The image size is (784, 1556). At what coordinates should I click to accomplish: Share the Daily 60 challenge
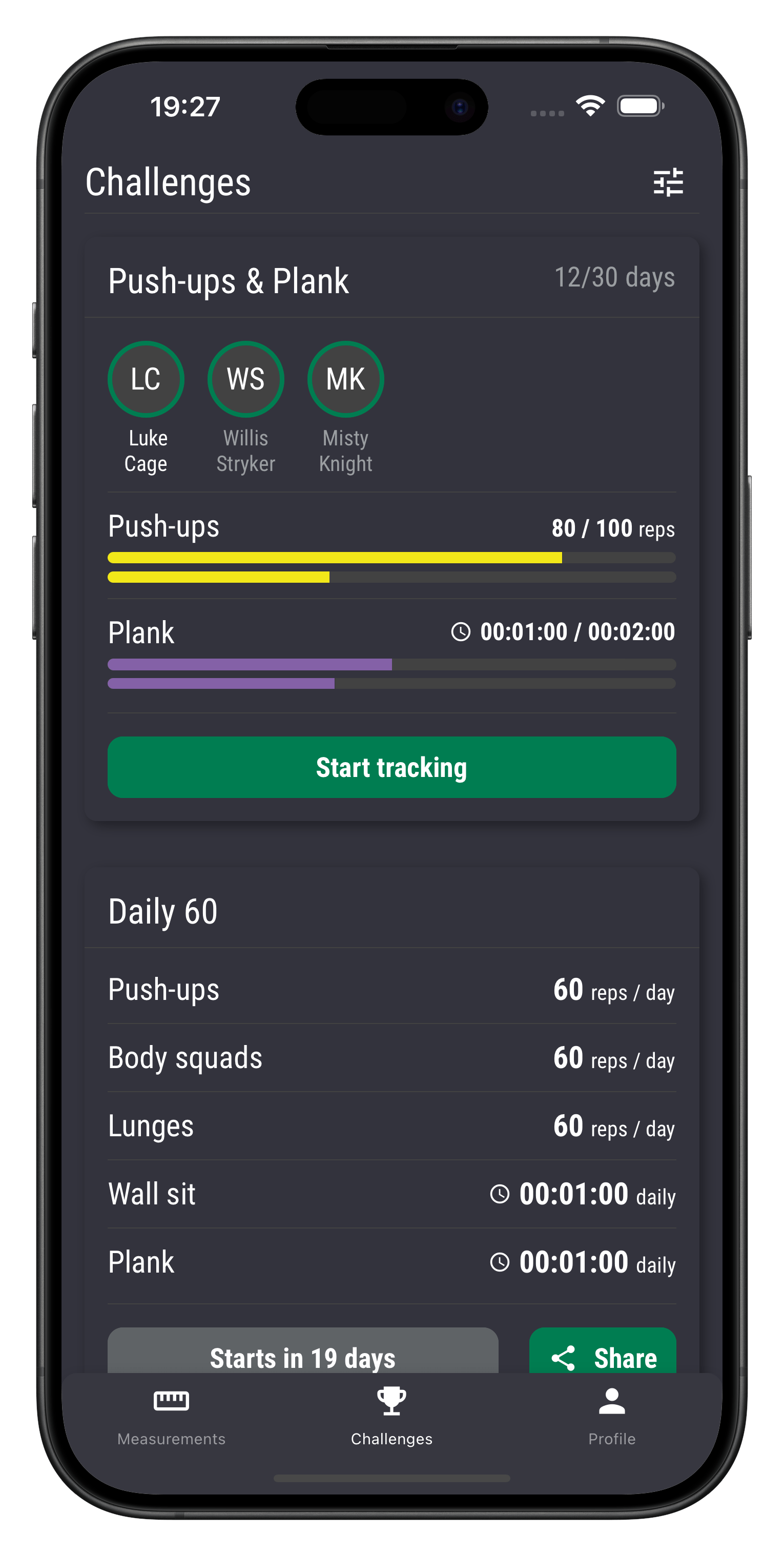[x=602, y=1353]
